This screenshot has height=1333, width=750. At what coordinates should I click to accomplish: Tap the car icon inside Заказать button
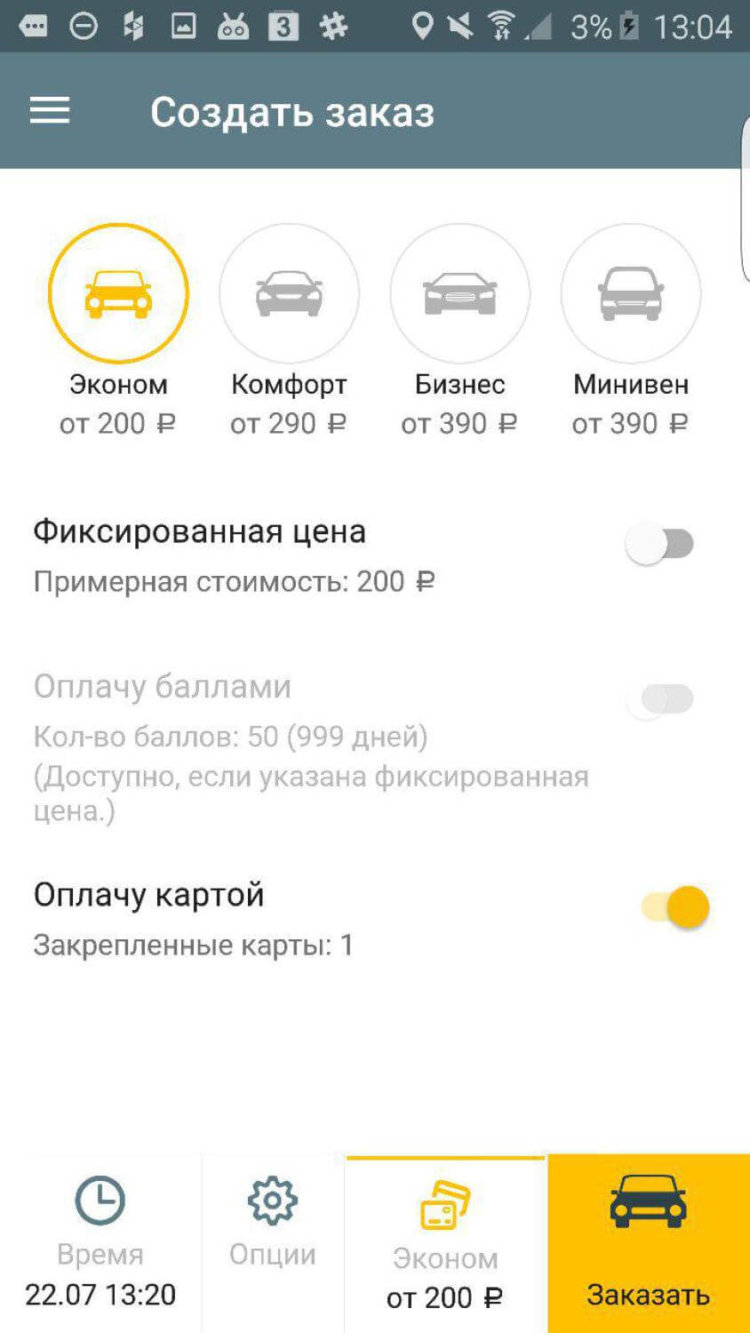click(645, 1205)
